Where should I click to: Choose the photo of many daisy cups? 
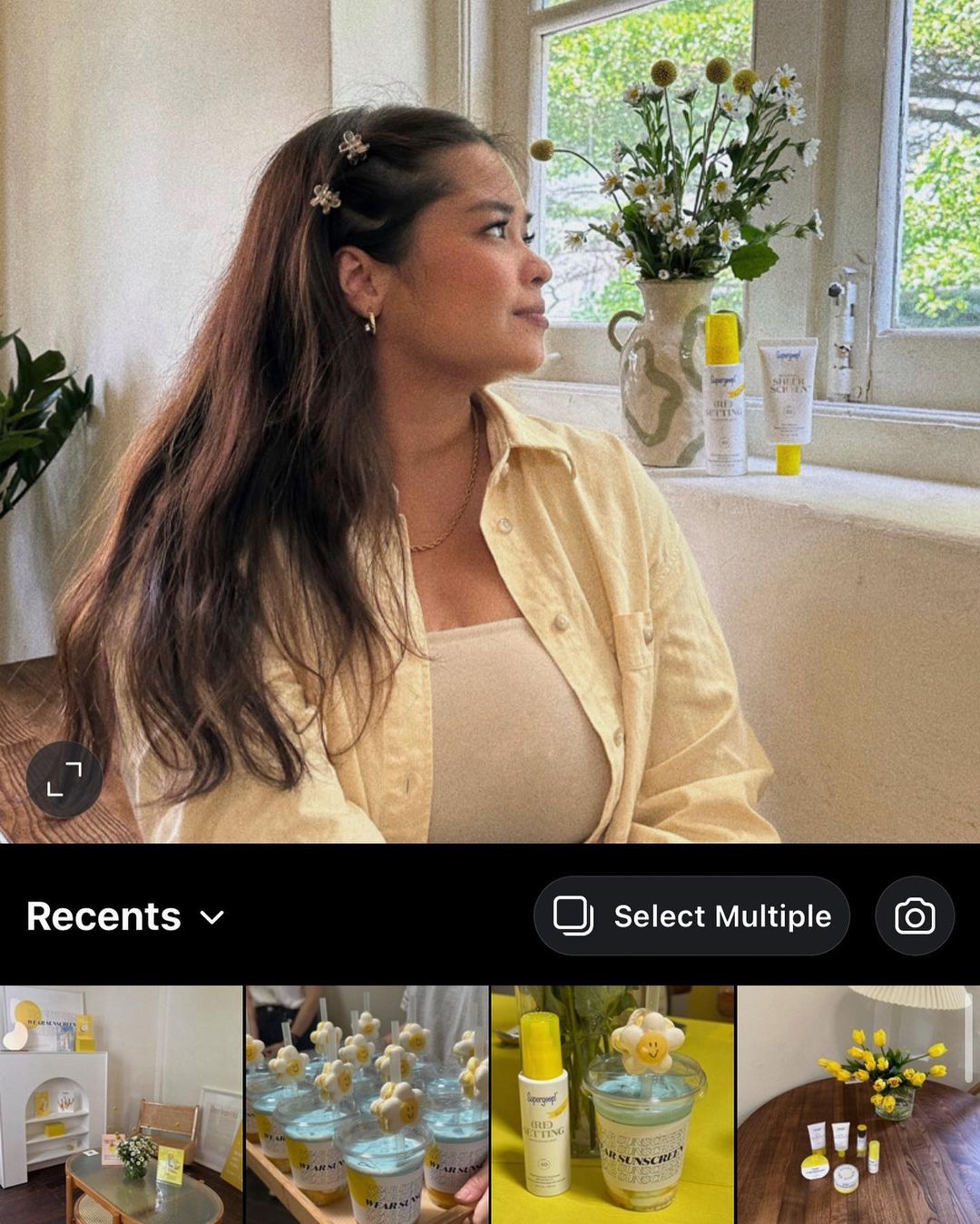(x=367, y=1104)
